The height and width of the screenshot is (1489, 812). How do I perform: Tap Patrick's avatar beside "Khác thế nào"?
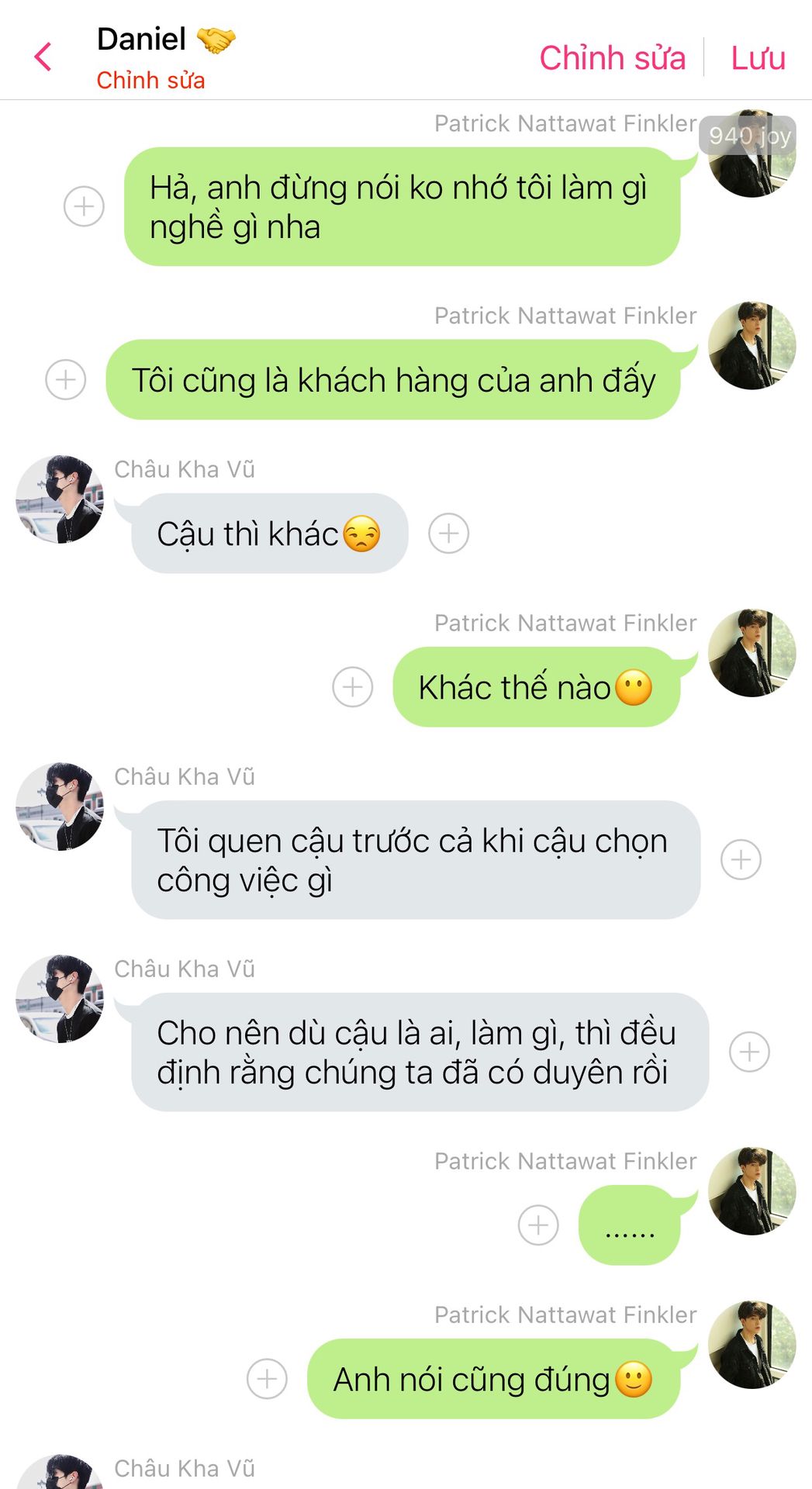point(752,653)
